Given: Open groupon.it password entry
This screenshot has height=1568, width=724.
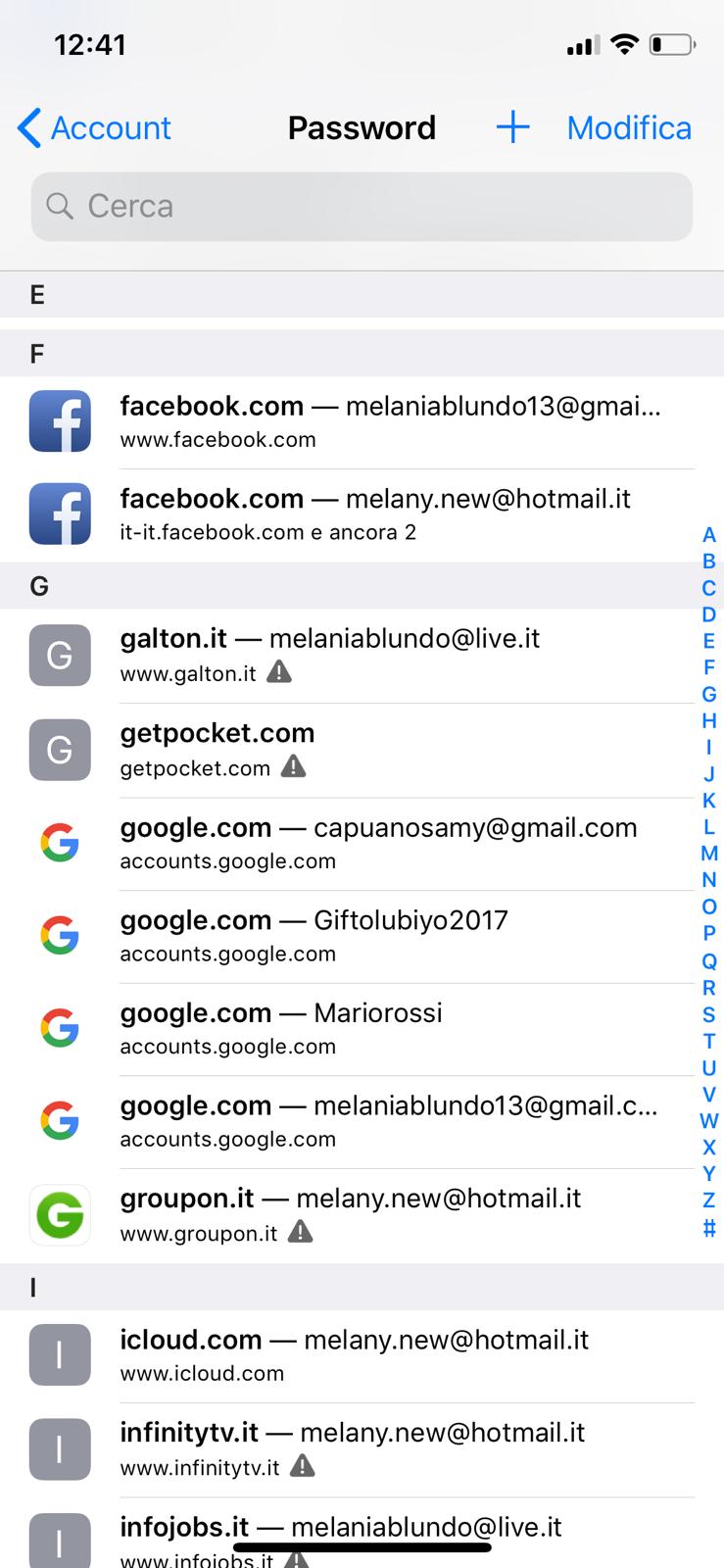Looking at the screenshot, I should click(x=351, y=1213).
